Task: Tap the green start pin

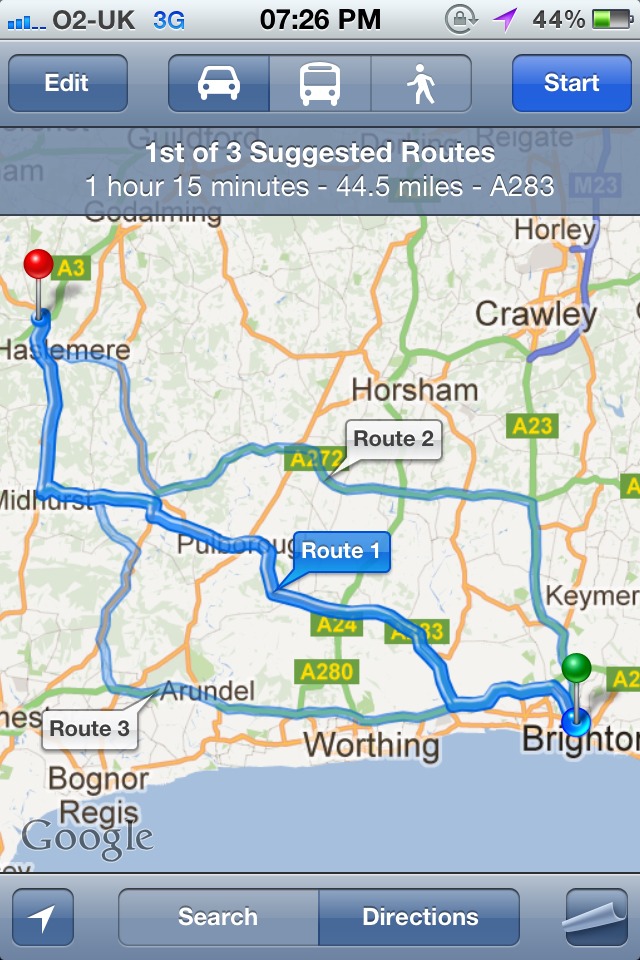Action: 577,668
